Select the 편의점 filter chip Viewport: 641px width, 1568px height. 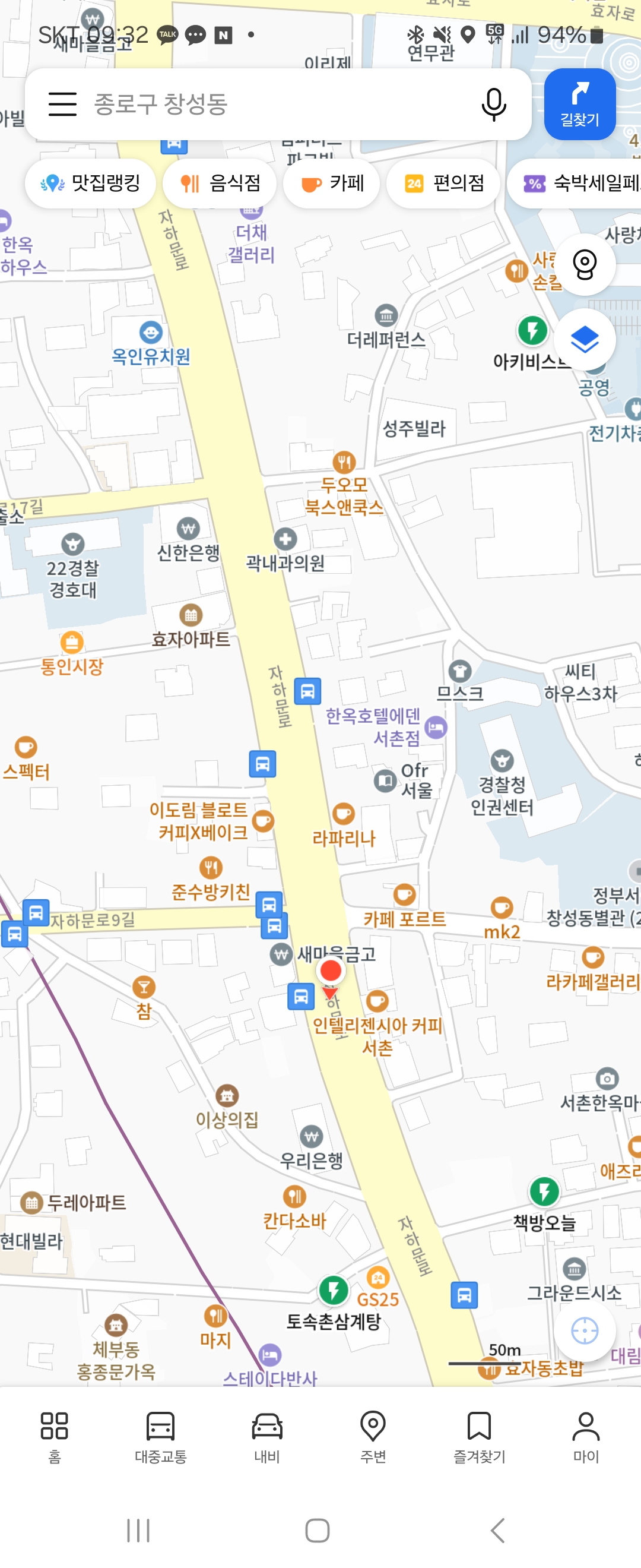443,183
